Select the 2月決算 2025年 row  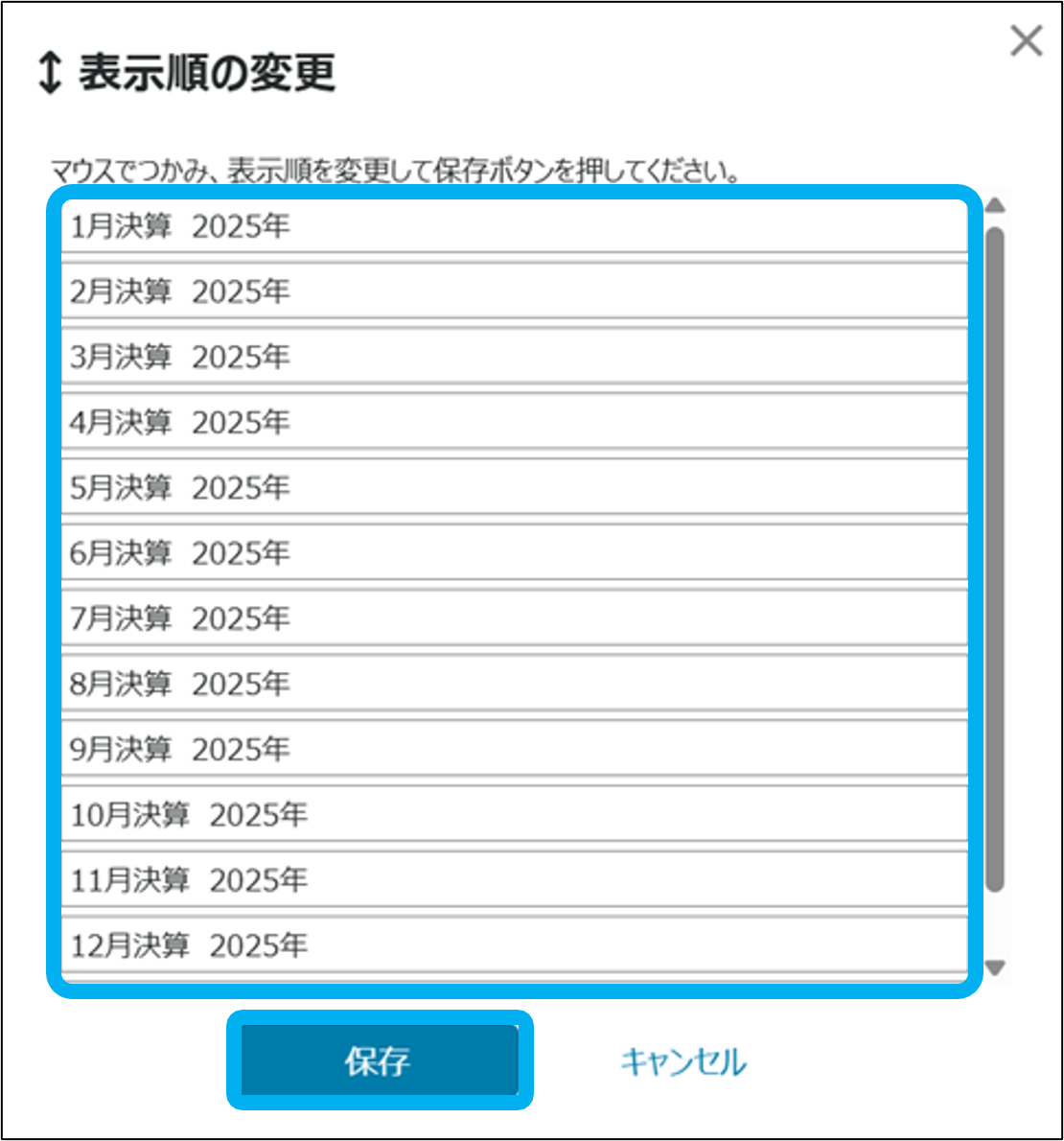(514, 291)
